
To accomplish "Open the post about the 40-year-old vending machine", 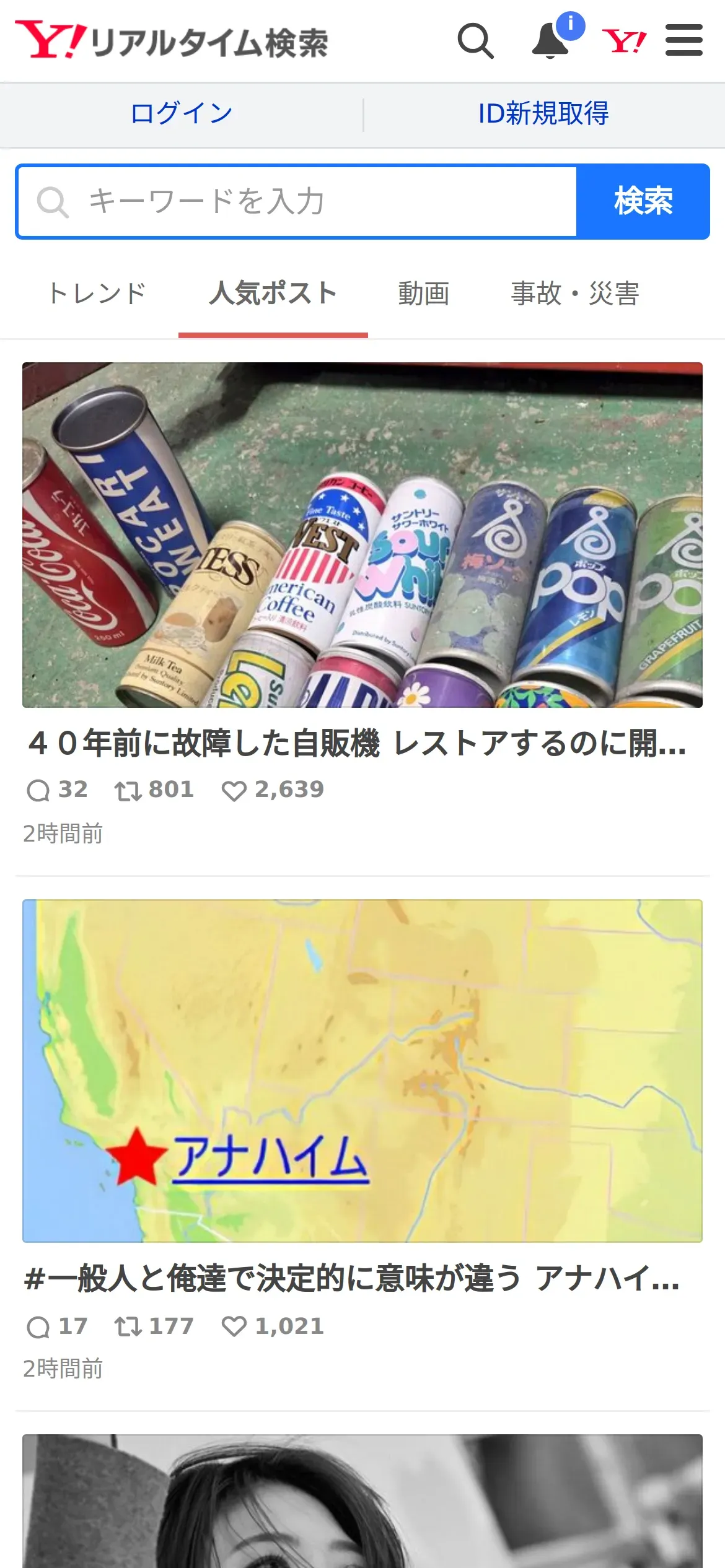I will [x=358, y=743].
